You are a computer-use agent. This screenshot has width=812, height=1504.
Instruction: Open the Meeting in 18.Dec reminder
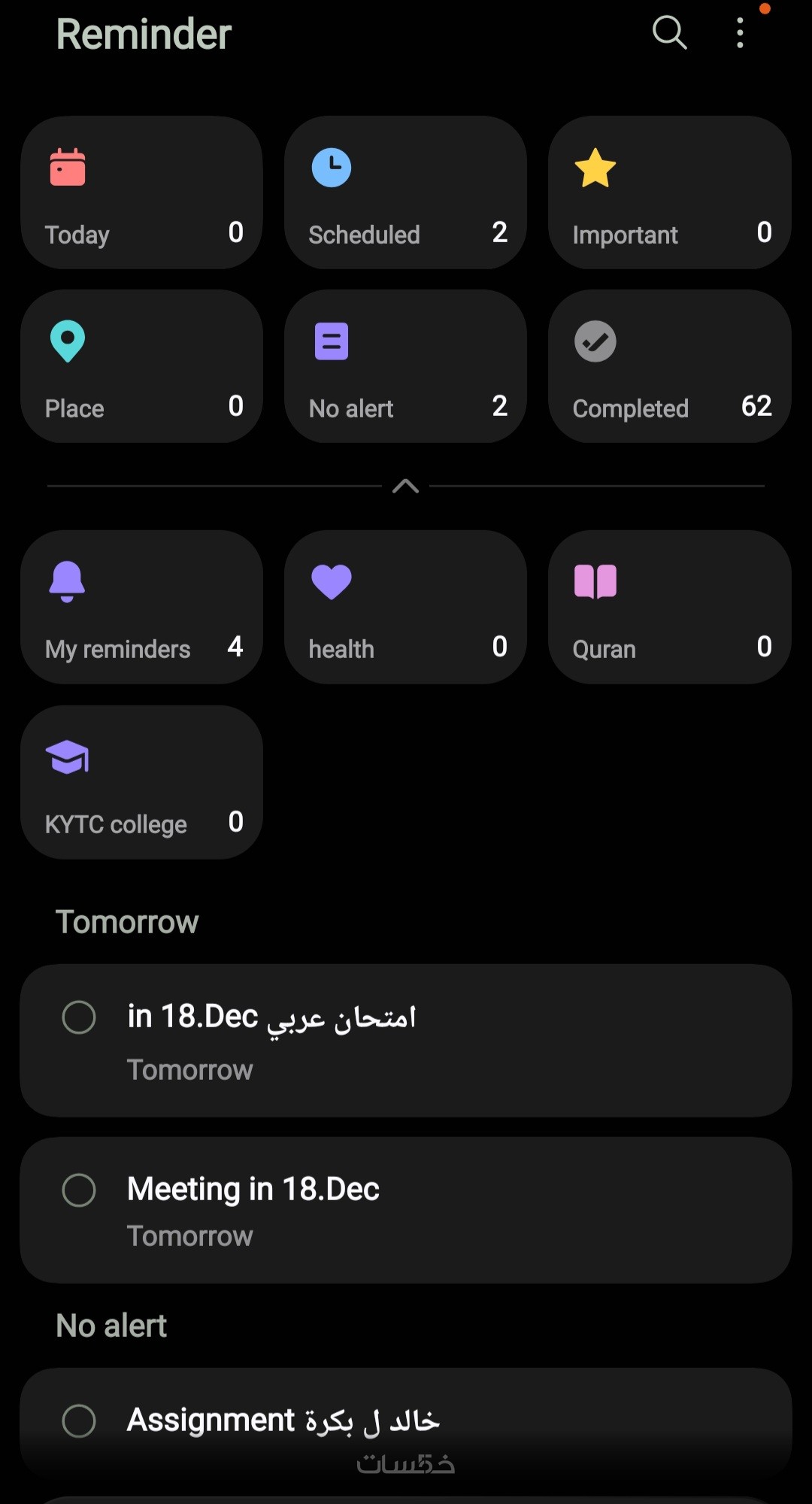(x=451, y=1209)
